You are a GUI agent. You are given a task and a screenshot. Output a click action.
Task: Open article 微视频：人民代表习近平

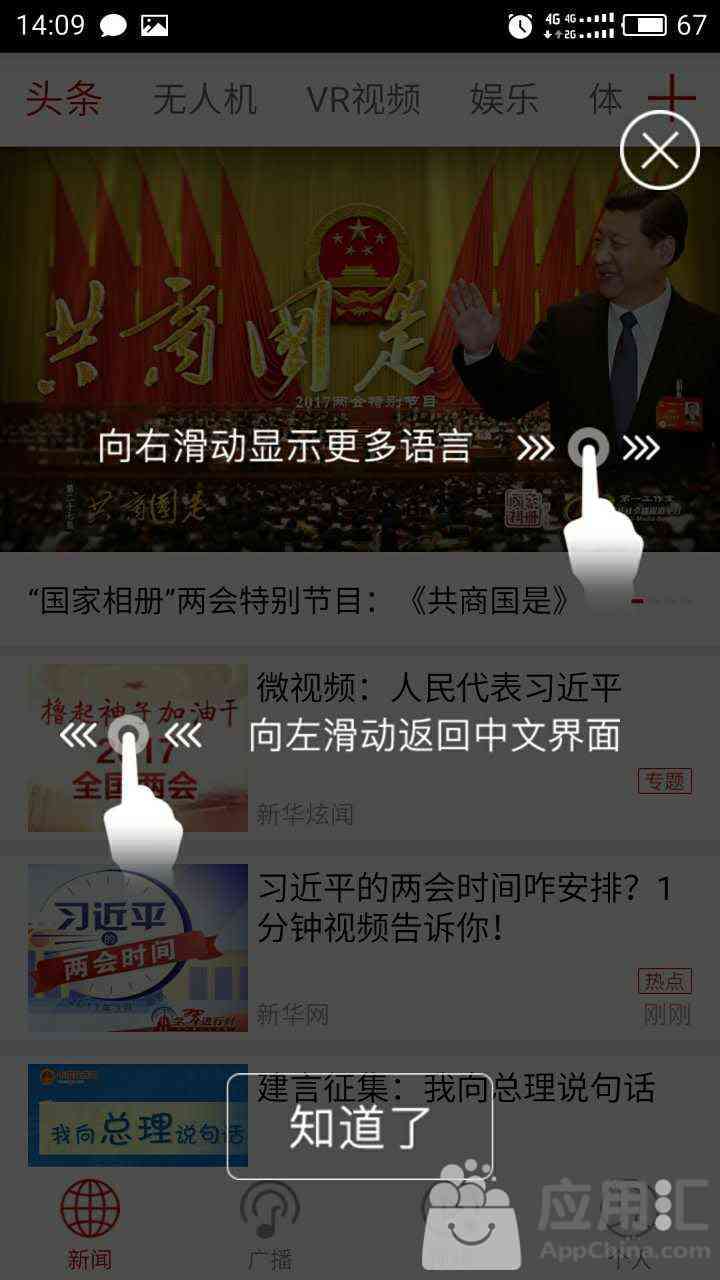360,747
